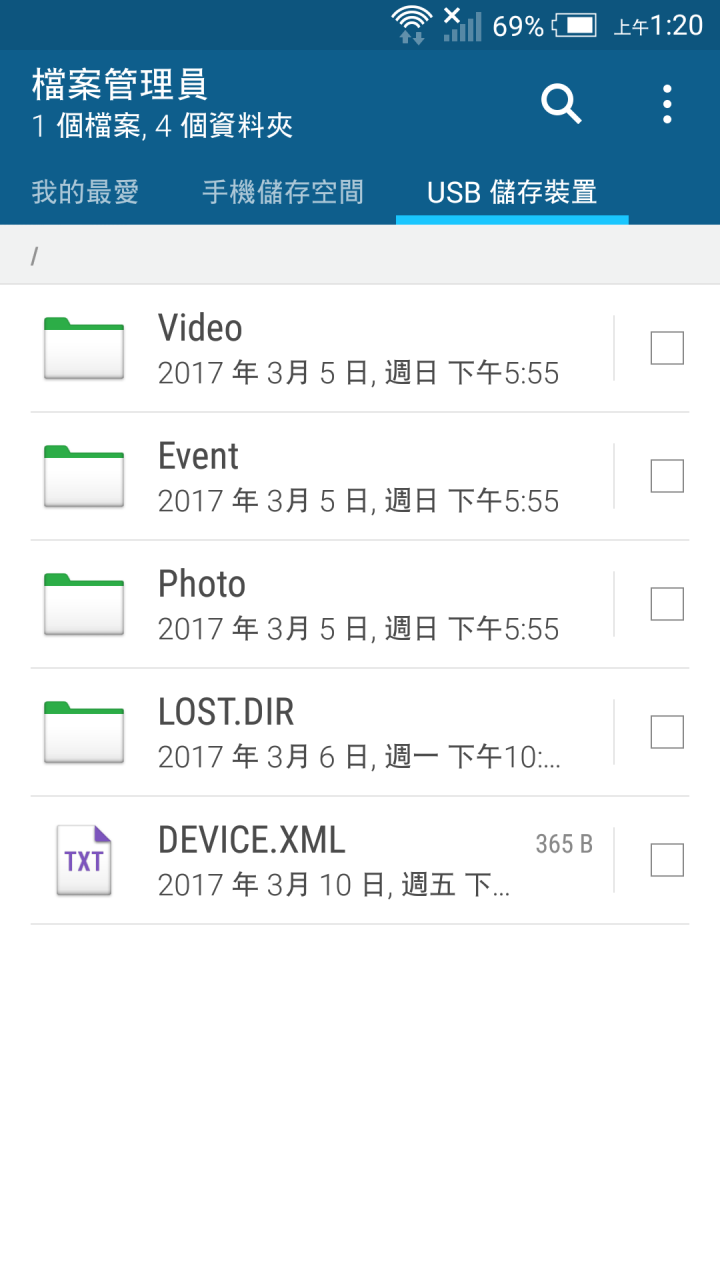This screenshot has width=720, height=1280.
Task: Tick the checkbox for the Event folder
Action: pos(667,477)
